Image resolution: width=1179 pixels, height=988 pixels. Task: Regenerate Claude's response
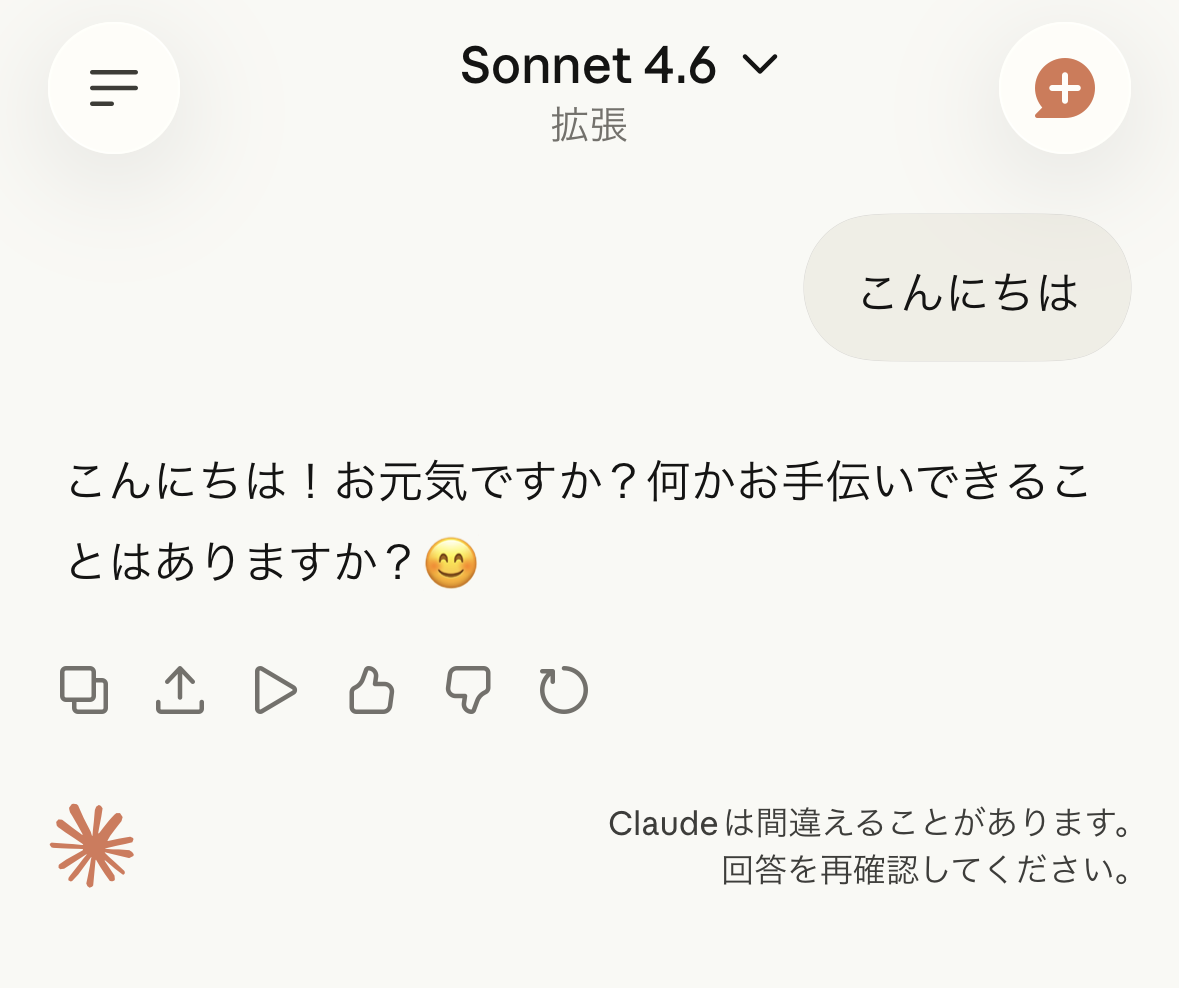[564, 690]
